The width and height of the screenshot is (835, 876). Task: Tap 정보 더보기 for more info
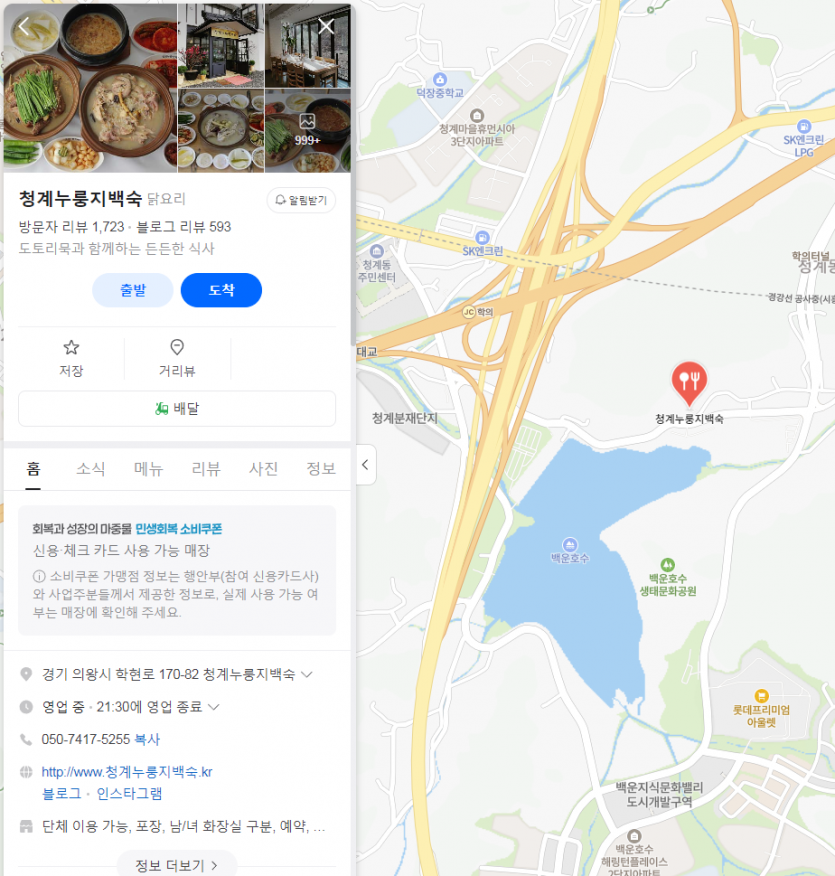[176, 865]
